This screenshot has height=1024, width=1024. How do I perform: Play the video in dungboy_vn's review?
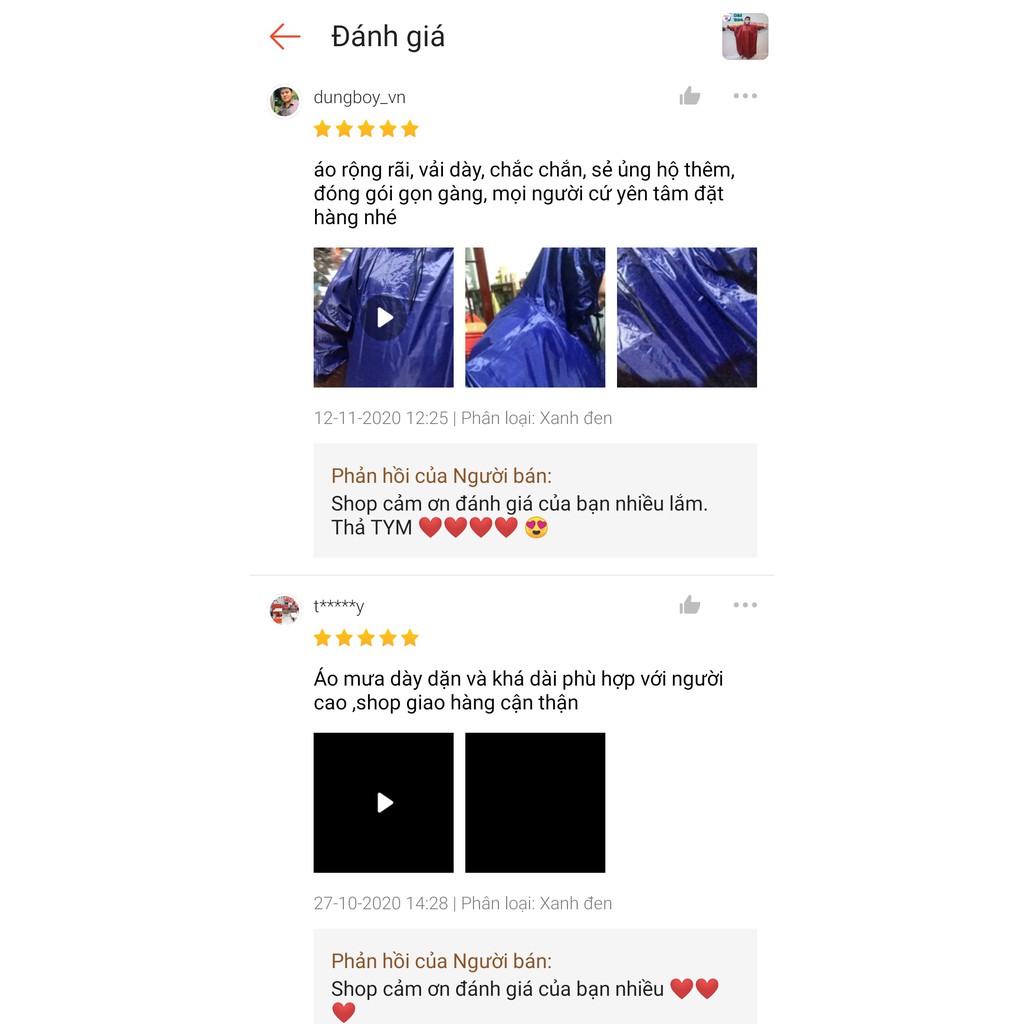[x=384, y=318]
